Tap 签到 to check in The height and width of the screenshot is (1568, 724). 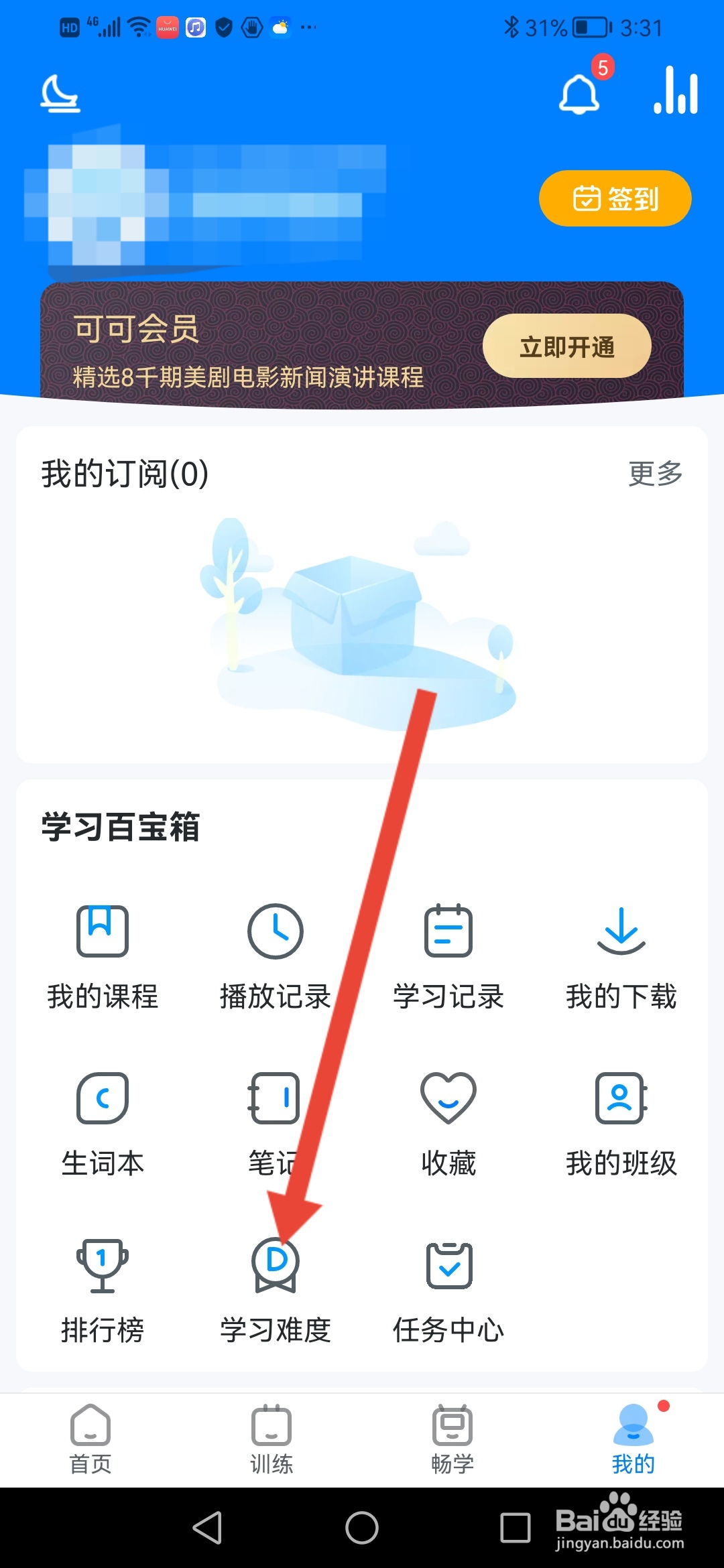coord(614,198)
